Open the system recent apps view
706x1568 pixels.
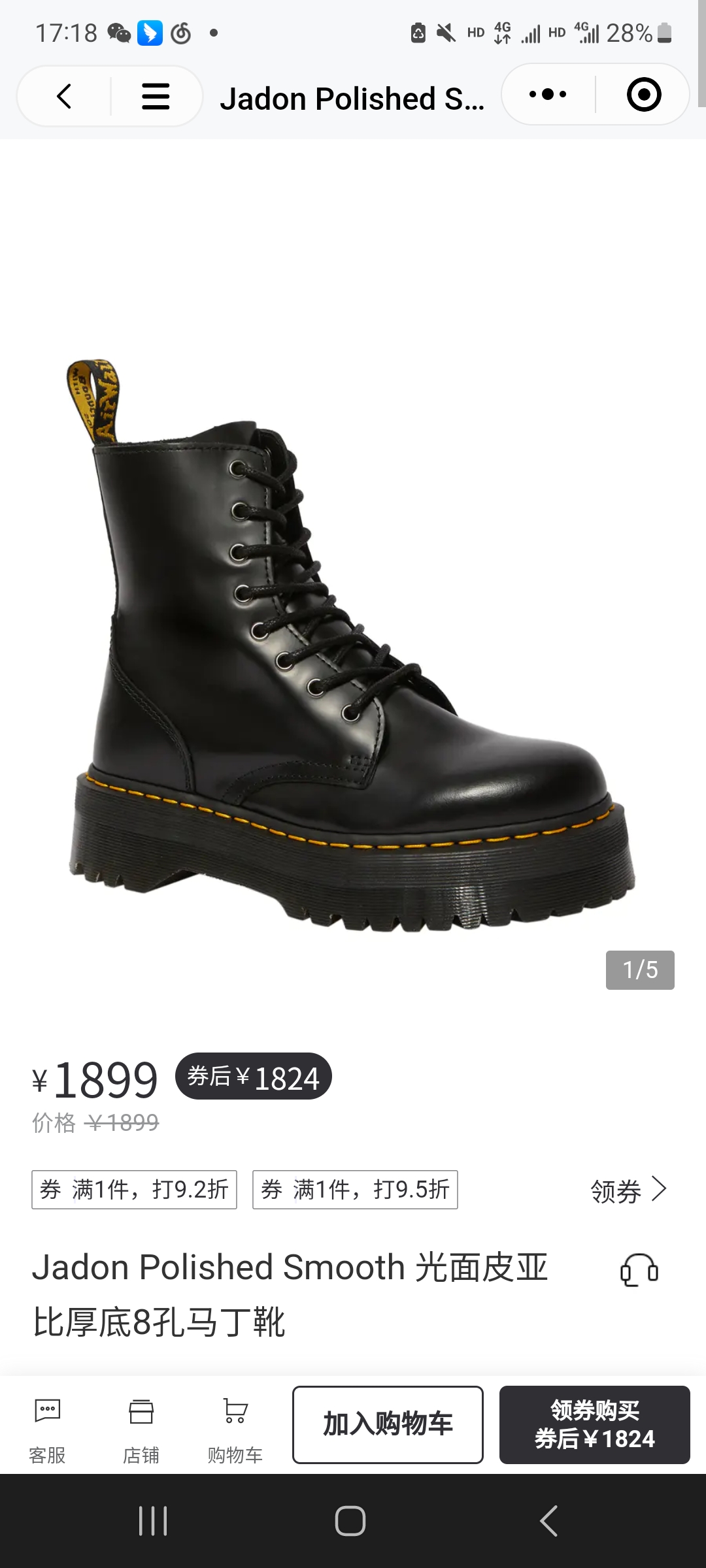(x=153, y=1521)
